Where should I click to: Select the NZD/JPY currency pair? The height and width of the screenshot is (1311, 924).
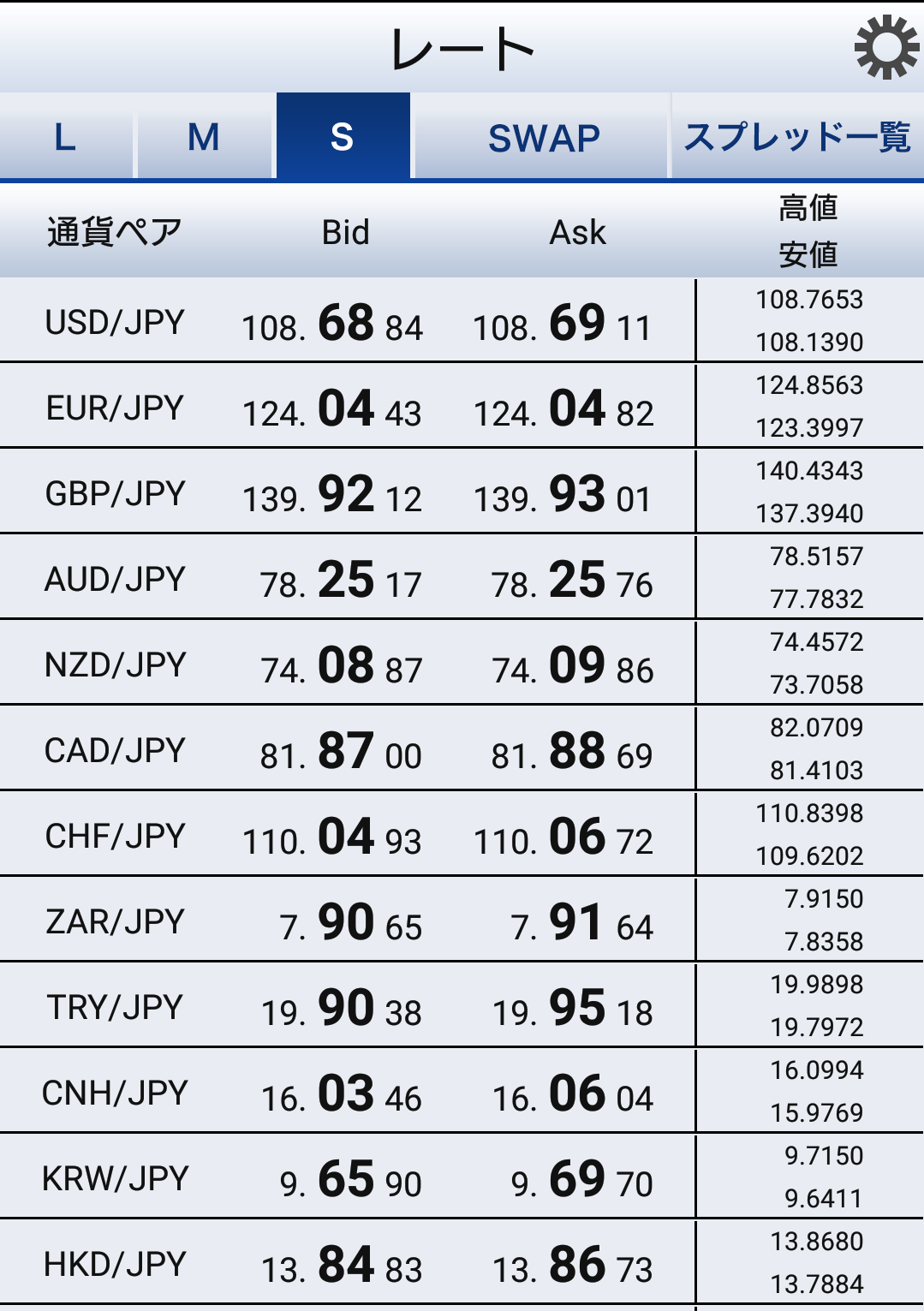point(116,664)
